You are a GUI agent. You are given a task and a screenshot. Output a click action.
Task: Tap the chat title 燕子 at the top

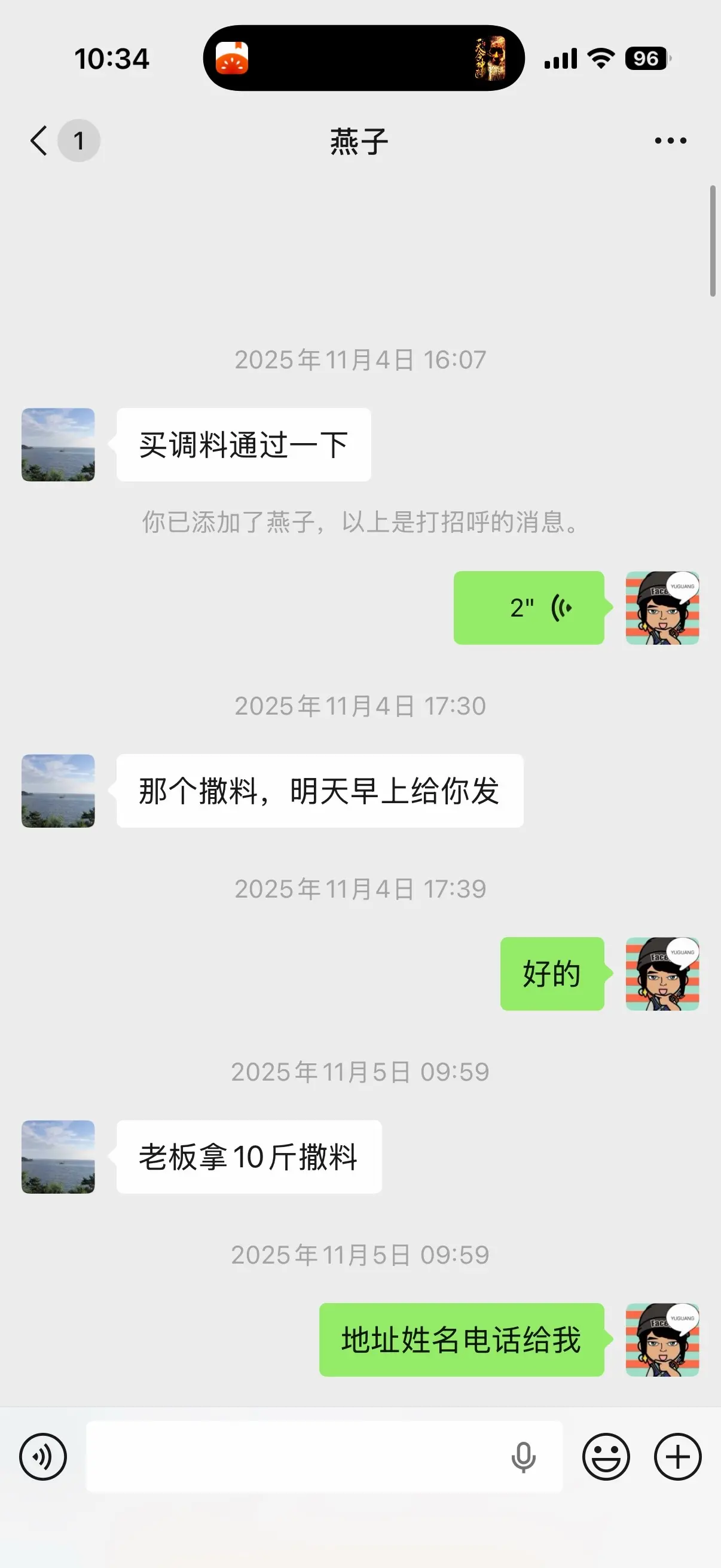[x=360, y=140]
